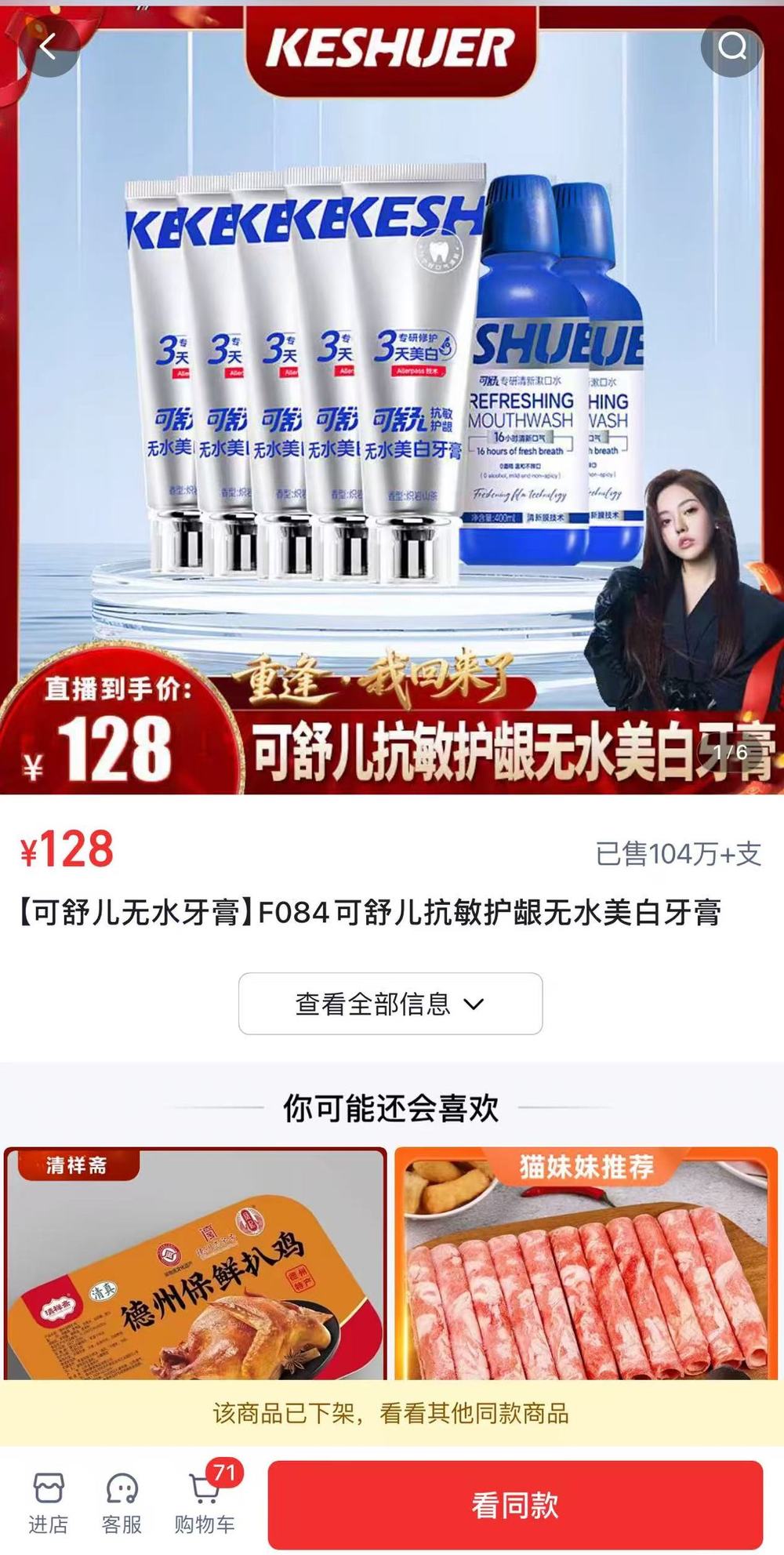
Task: Go back using the top-left arrow
Action: coord(49,47)
